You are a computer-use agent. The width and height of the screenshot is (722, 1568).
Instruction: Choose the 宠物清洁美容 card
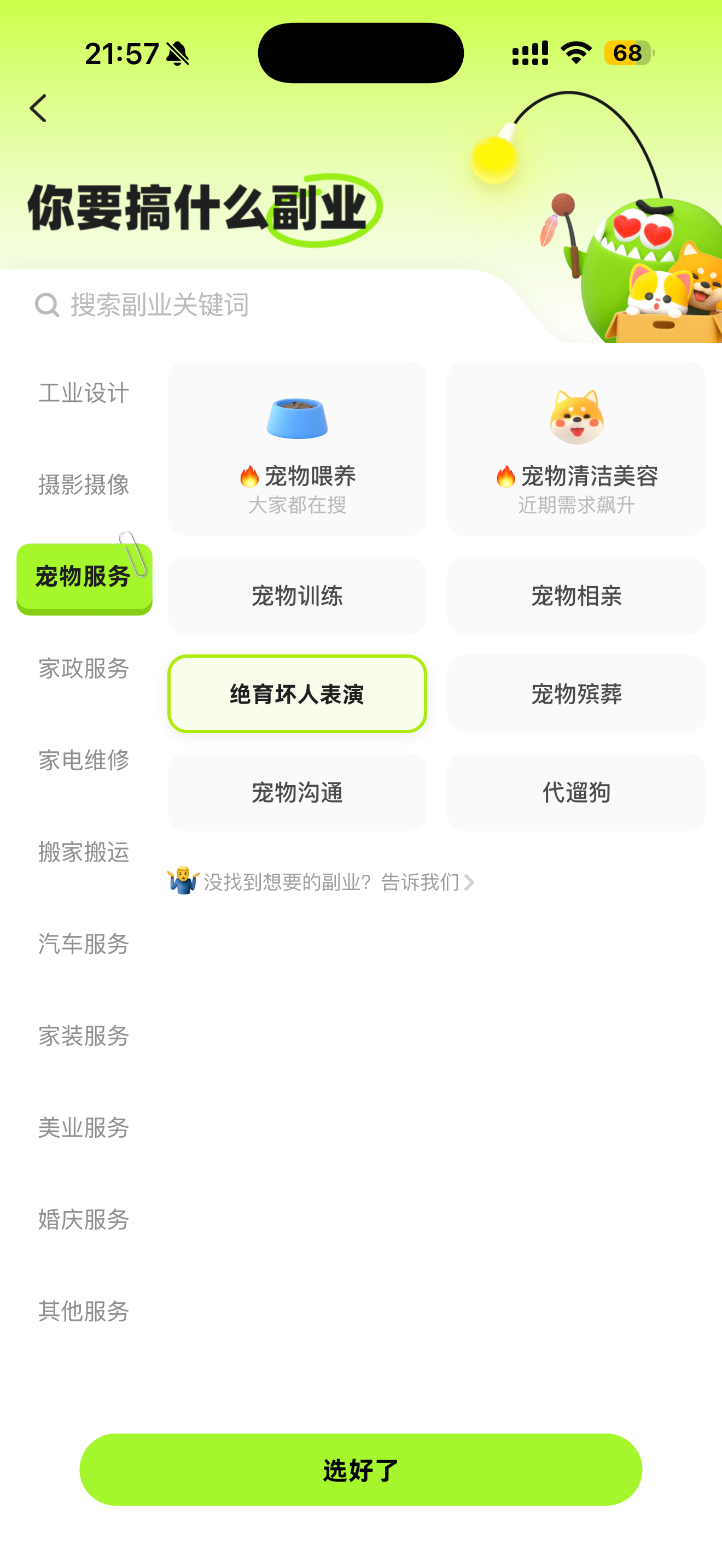(x=577, y=449)
